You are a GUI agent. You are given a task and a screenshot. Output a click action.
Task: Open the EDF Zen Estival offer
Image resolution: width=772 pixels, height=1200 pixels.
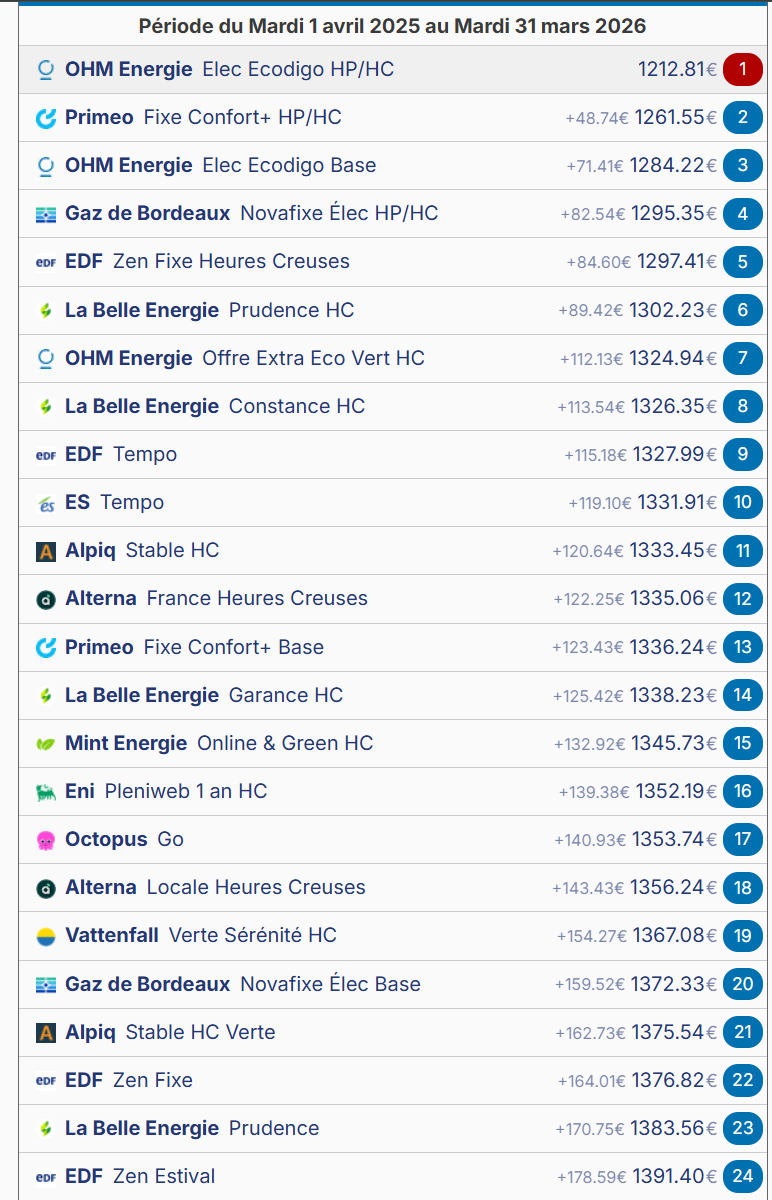click(140, 1177)
